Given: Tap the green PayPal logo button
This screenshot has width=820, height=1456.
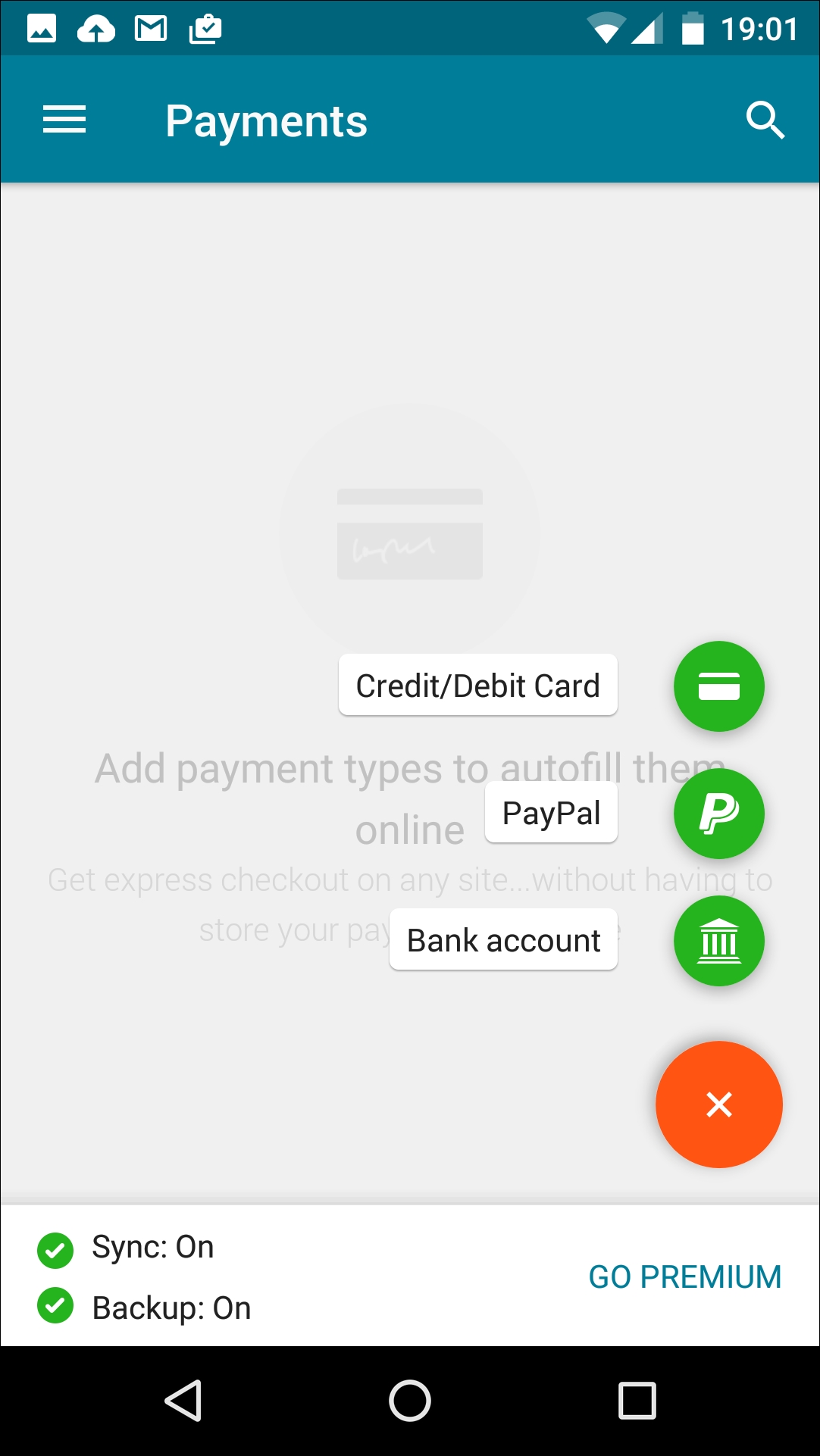Looking at the screenshot, I should tap(719, 814).
